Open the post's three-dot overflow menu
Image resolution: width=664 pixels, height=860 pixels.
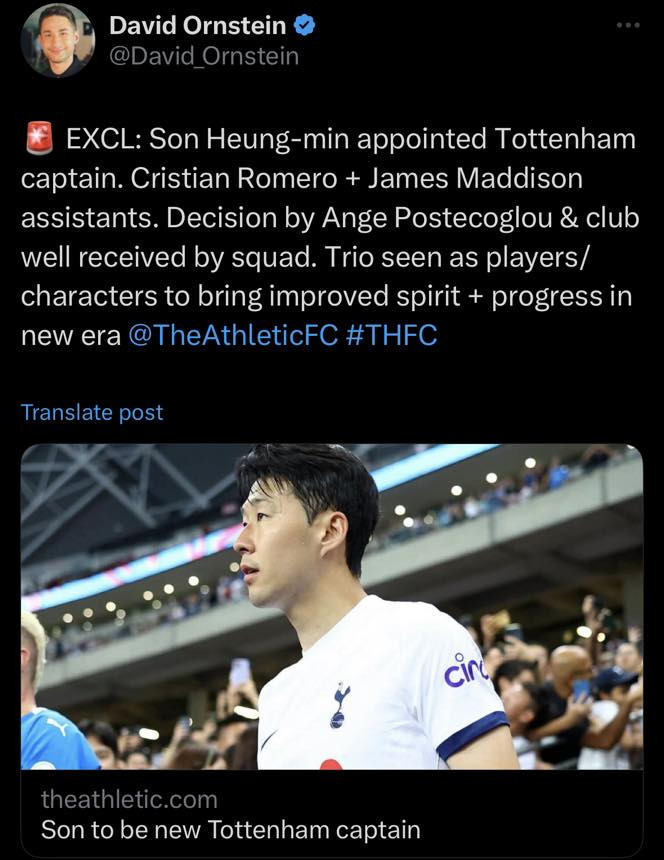(627, 25)
